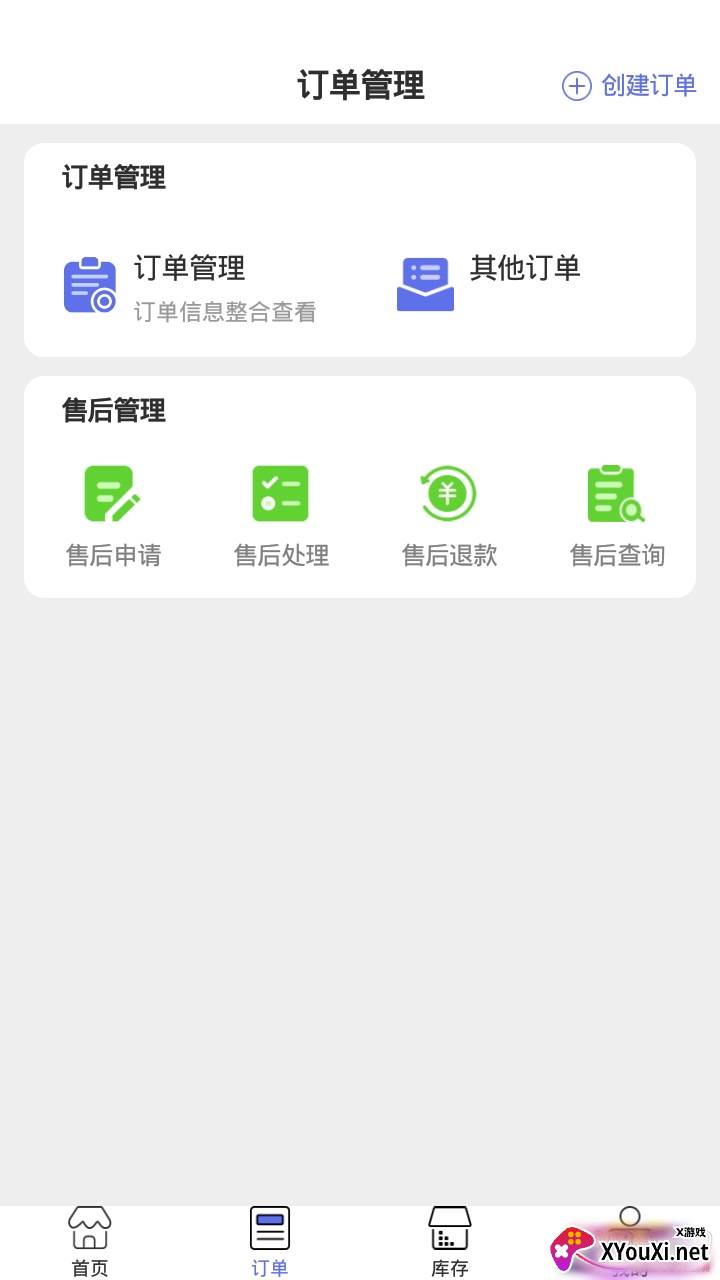The width and height of the screenshot is (720, 1280).
Task: Open 售后查询
Action: pos(617,516)
